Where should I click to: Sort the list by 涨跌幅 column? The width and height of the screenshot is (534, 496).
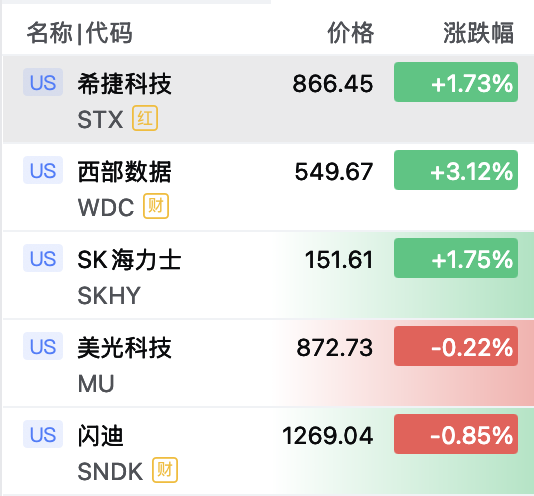(478, 33)
